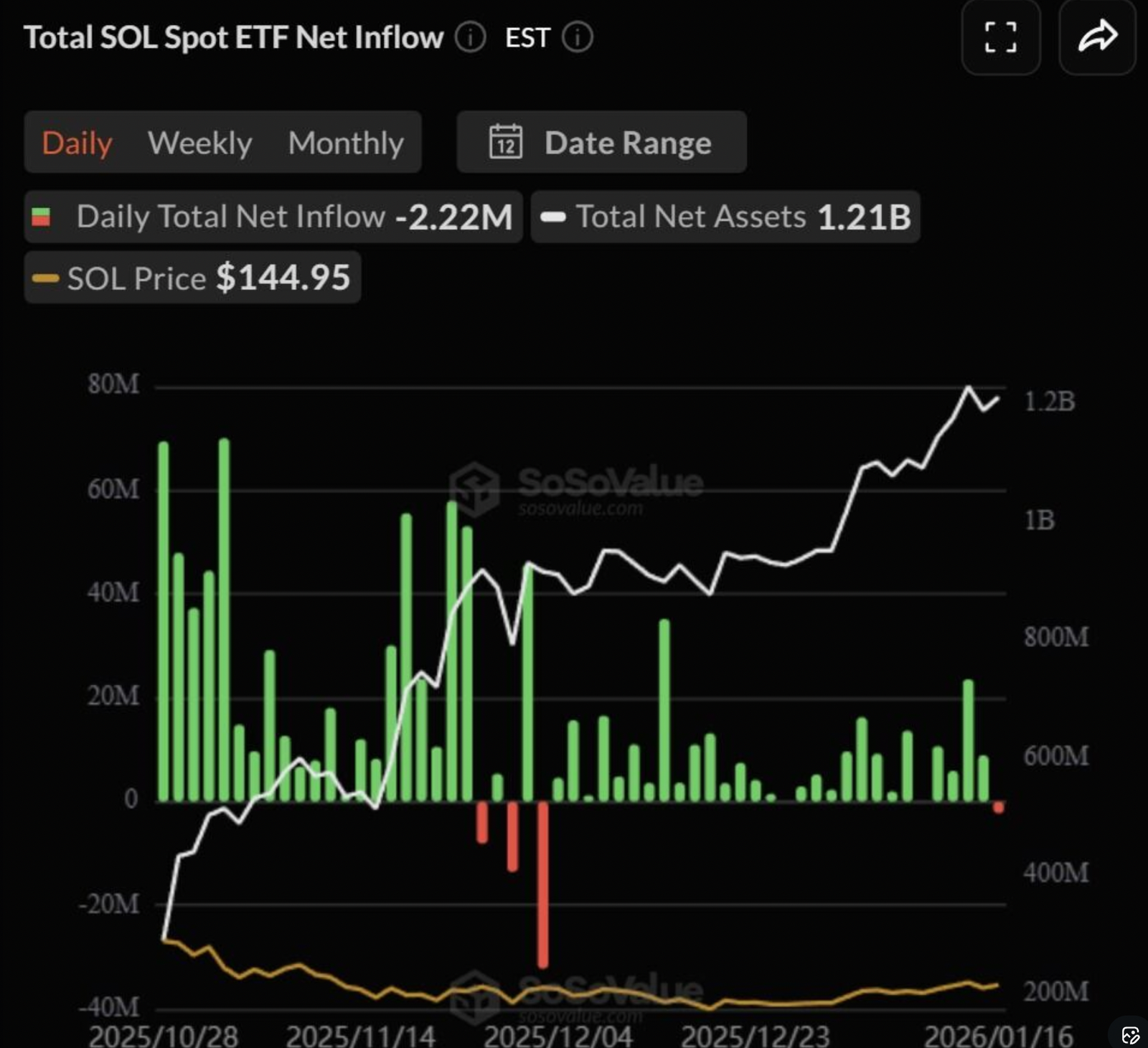The image size is (1148, 1048).
Task: Select the Daily view
Action: click(x=77, y=143)
